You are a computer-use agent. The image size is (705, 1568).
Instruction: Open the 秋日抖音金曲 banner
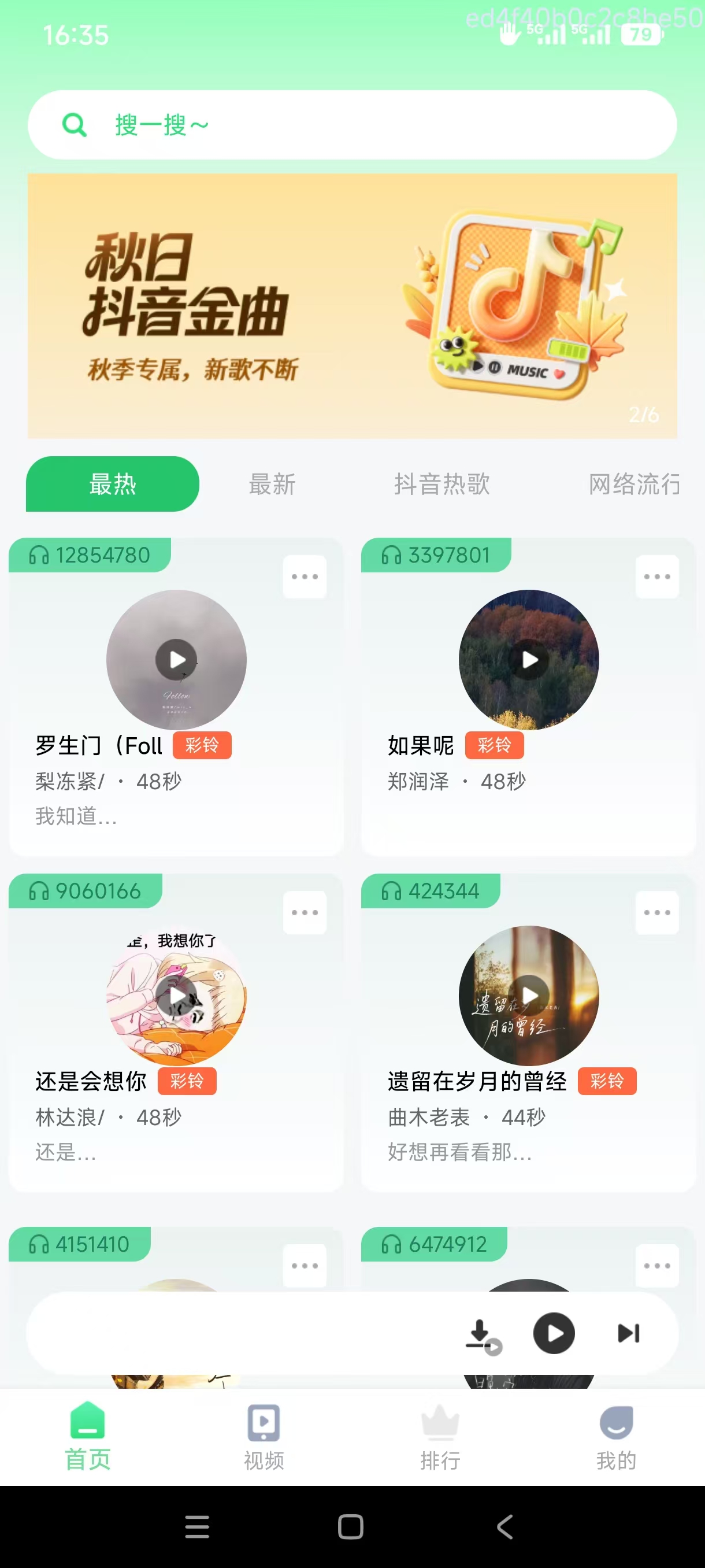click(x=351, y=305)
